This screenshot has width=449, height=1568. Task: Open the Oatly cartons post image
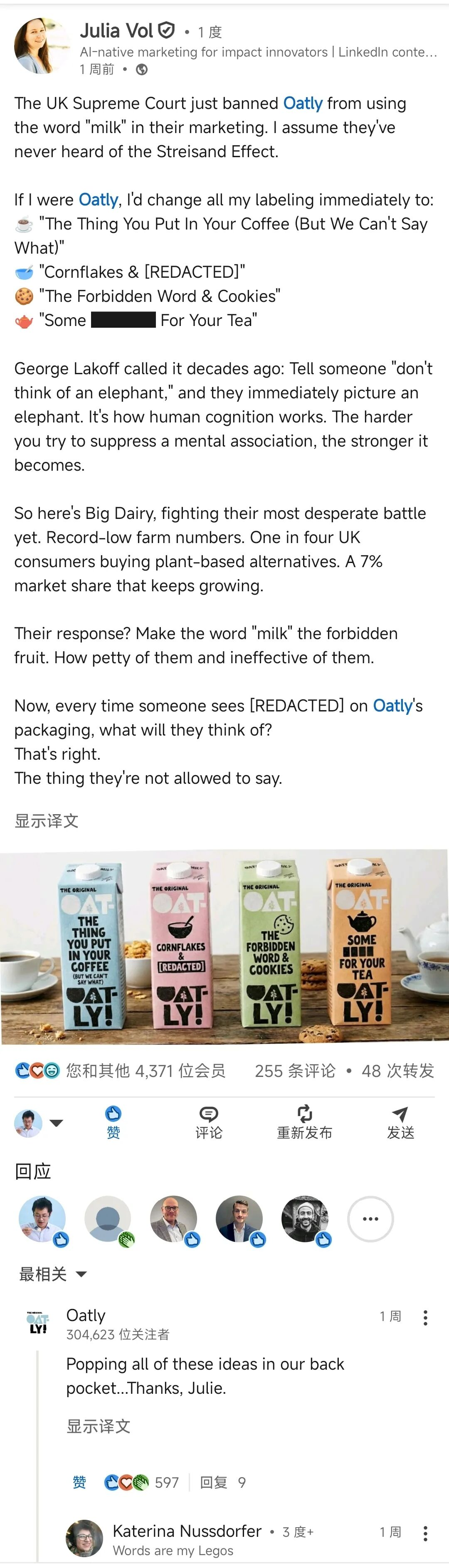pos(224,946)
